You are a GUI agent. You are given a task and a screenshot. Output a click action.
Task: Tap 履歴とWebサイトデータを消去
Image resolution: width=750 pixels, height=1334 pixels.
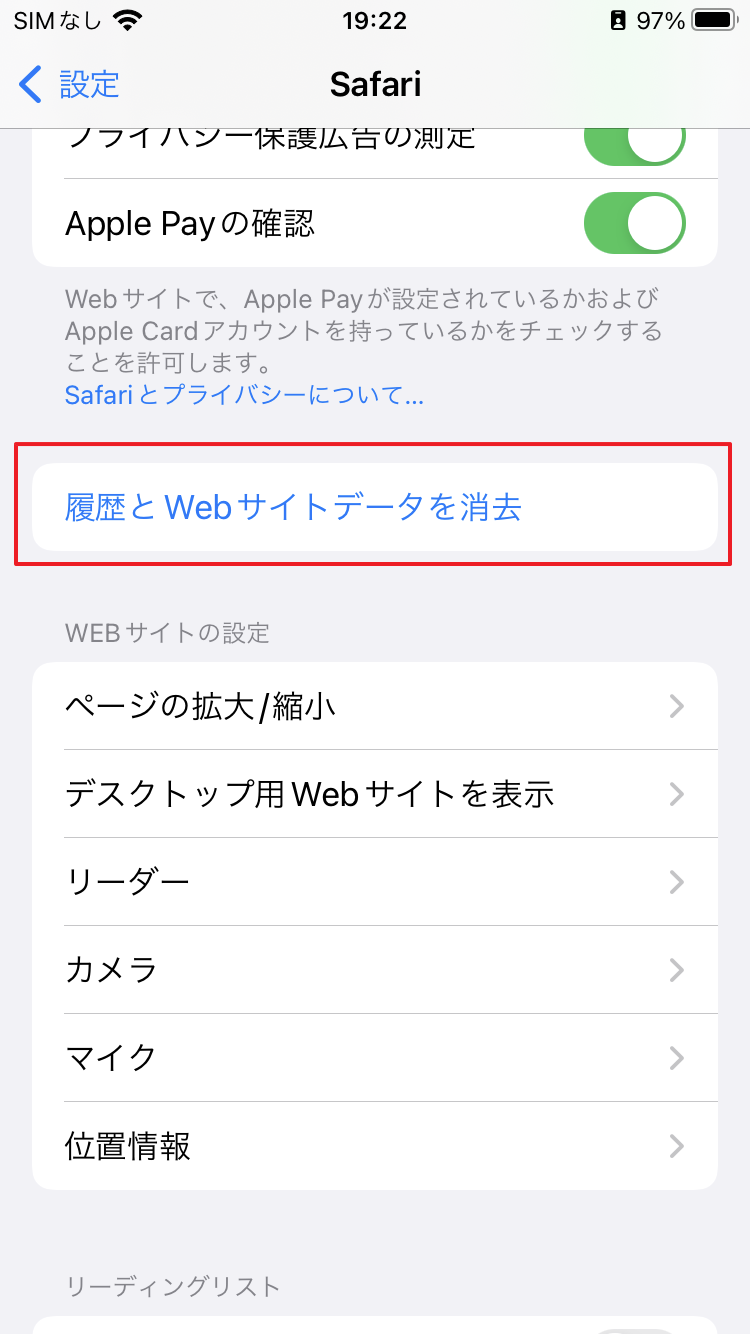point(294,507)
